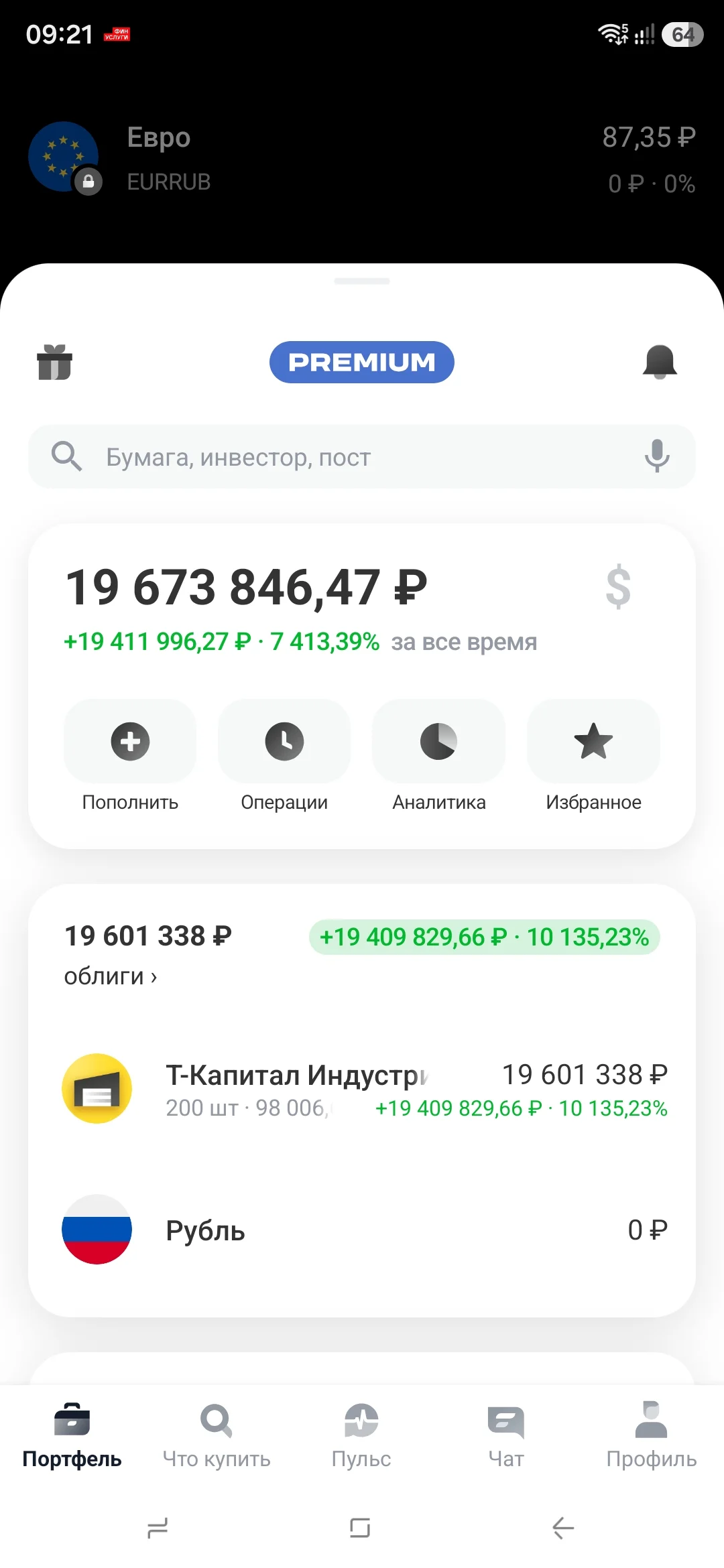The image size is (724, 1568).
Task: Open the облиги account
Action: coord(111,976)
